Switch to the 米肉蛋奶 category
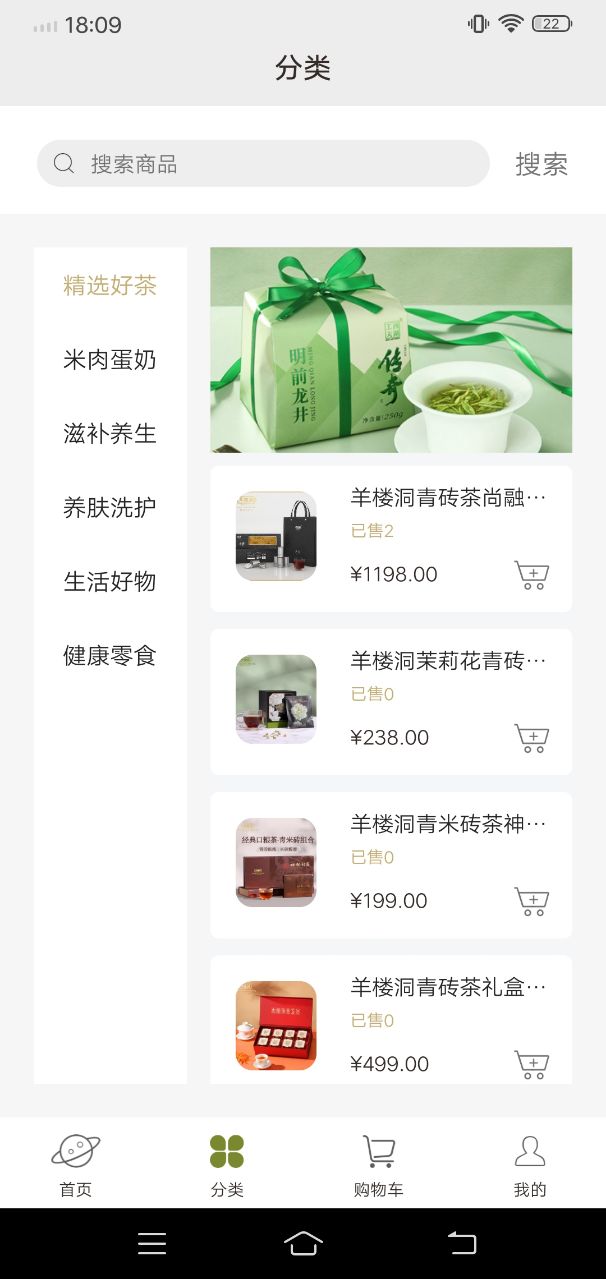 (110, 360)
